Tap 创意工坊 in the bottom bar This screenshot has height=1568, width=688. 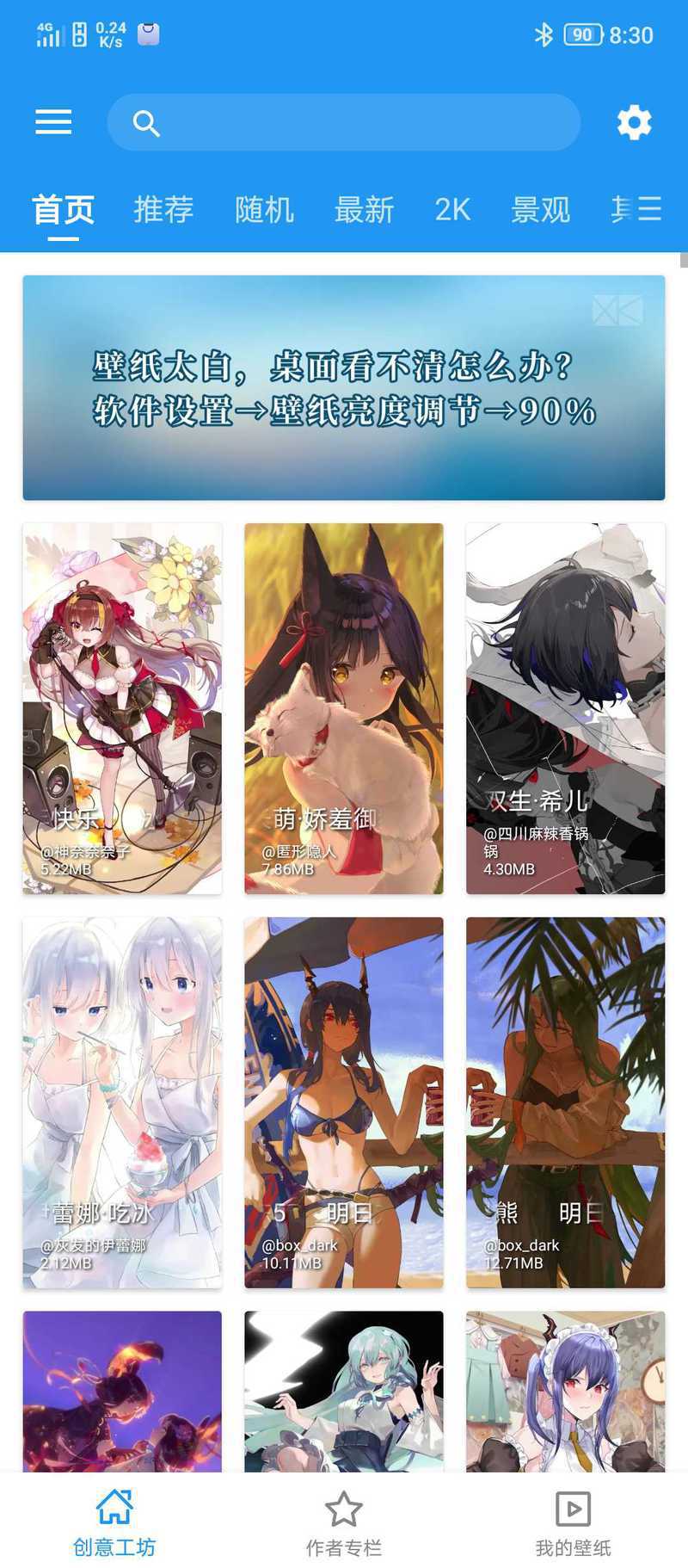(114, 1523)
